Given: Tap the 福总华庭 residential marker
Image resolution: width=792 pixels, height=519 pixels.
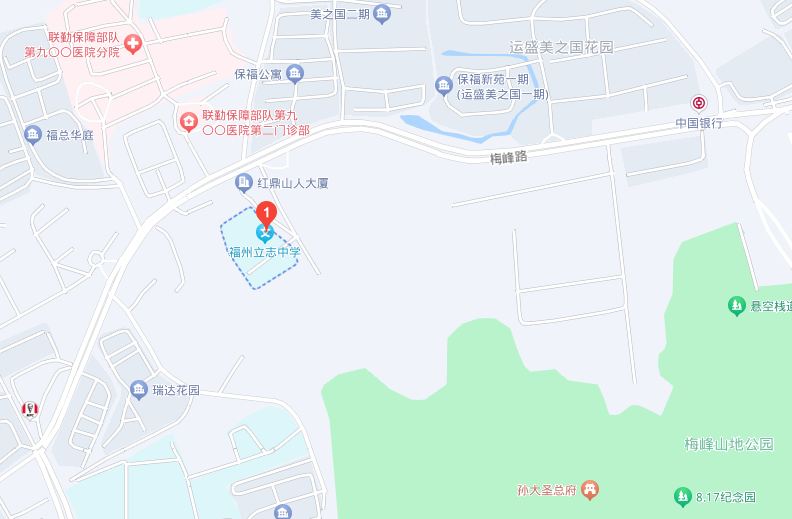Looking at the screenshot, I should point(32,134).
